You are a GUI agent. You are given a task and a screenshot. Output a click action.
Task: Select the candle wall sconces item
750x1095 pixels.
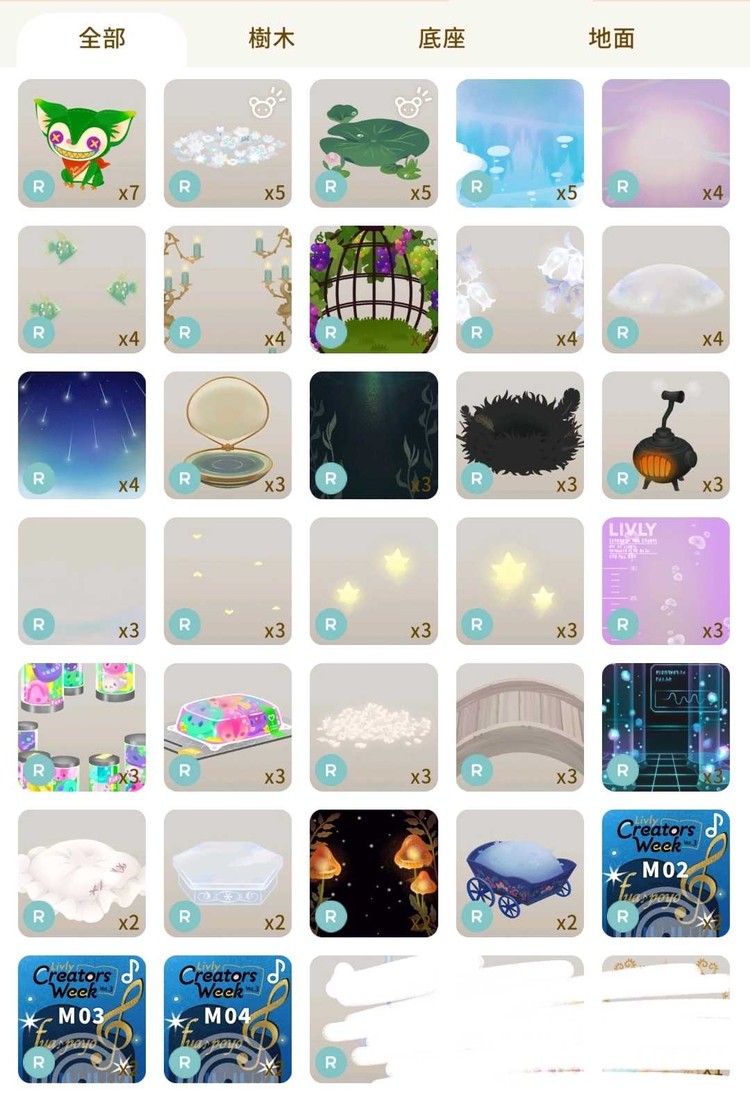tap(228, 289)
